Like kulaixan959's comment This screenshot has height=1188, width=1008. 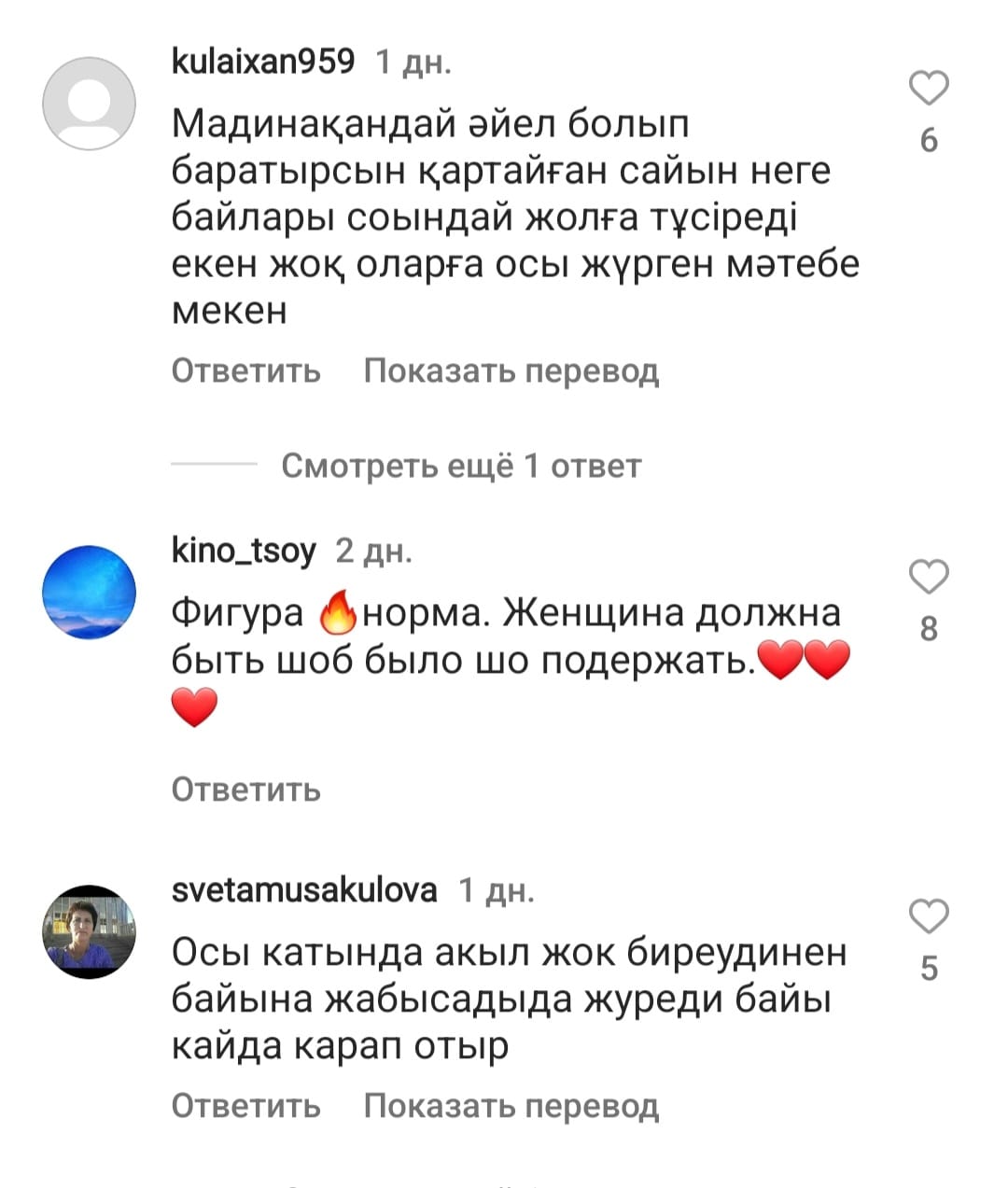point(929,89)
